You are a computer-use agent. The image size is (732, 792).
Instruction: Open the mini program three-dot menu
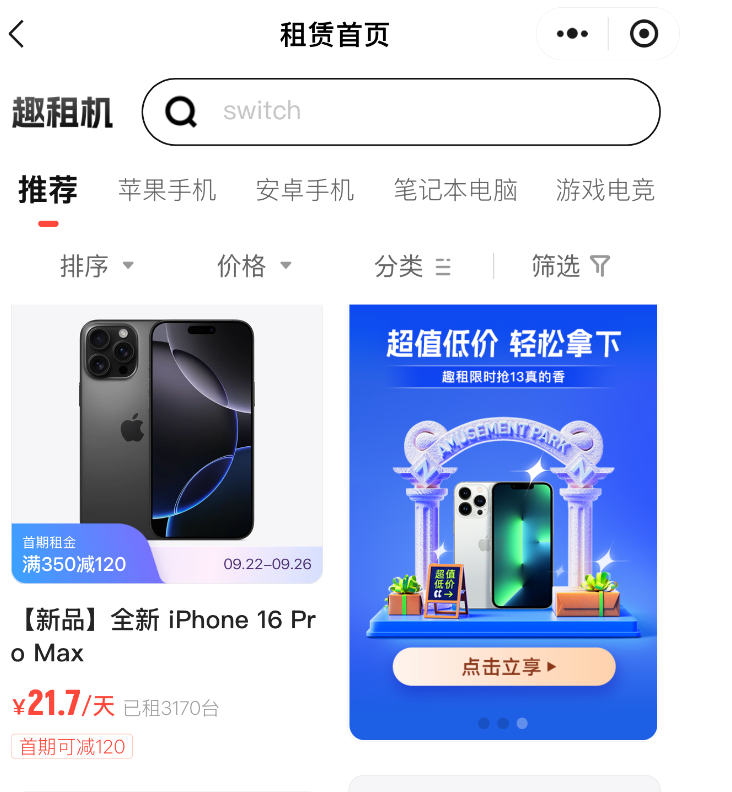[572, 34]
